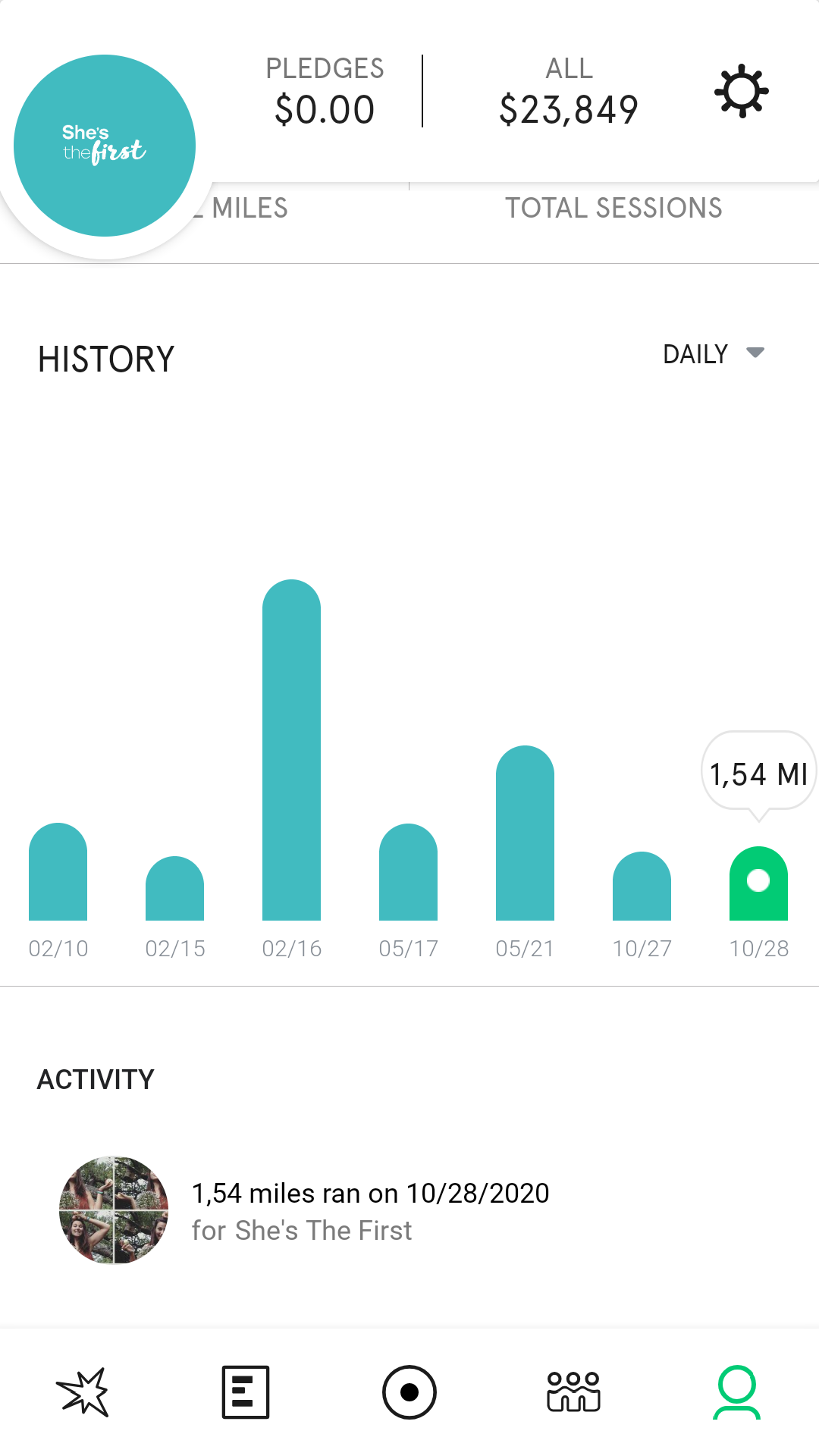Image resolution: width=819 pixels, height=1456 pixels.
Task: Open the 1,54 miles ran activity entry
Action: tap(409, 1210)
